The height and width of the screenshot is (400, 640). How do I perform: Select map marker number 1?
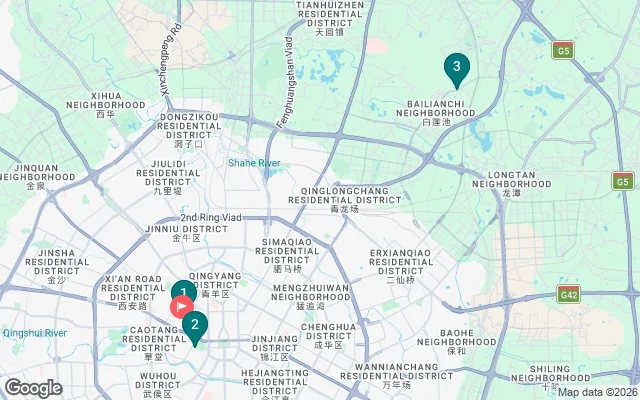182,291
